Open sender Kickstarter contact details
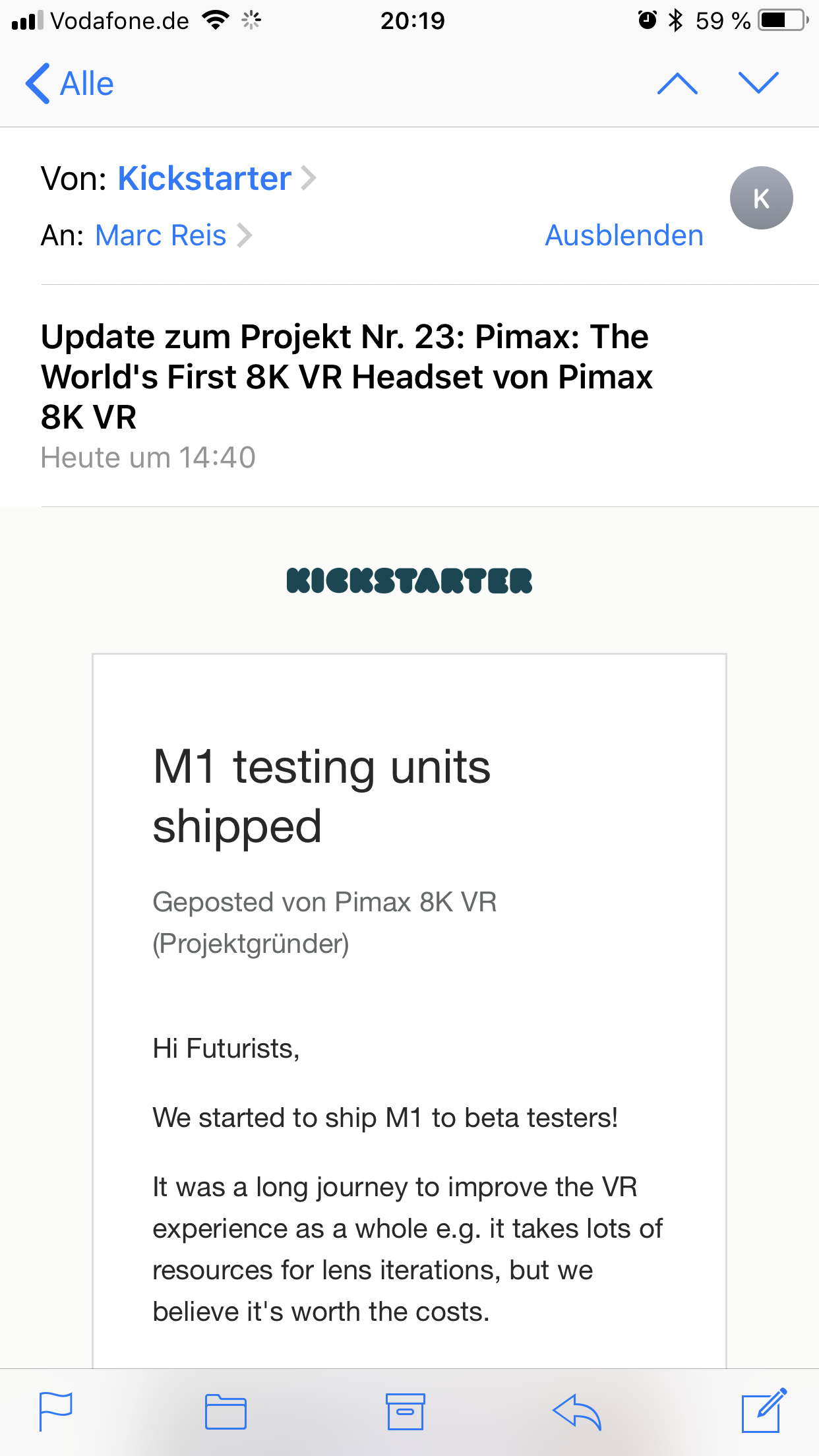The width and height of the screenshot is (819, 1456). [216, 179]
